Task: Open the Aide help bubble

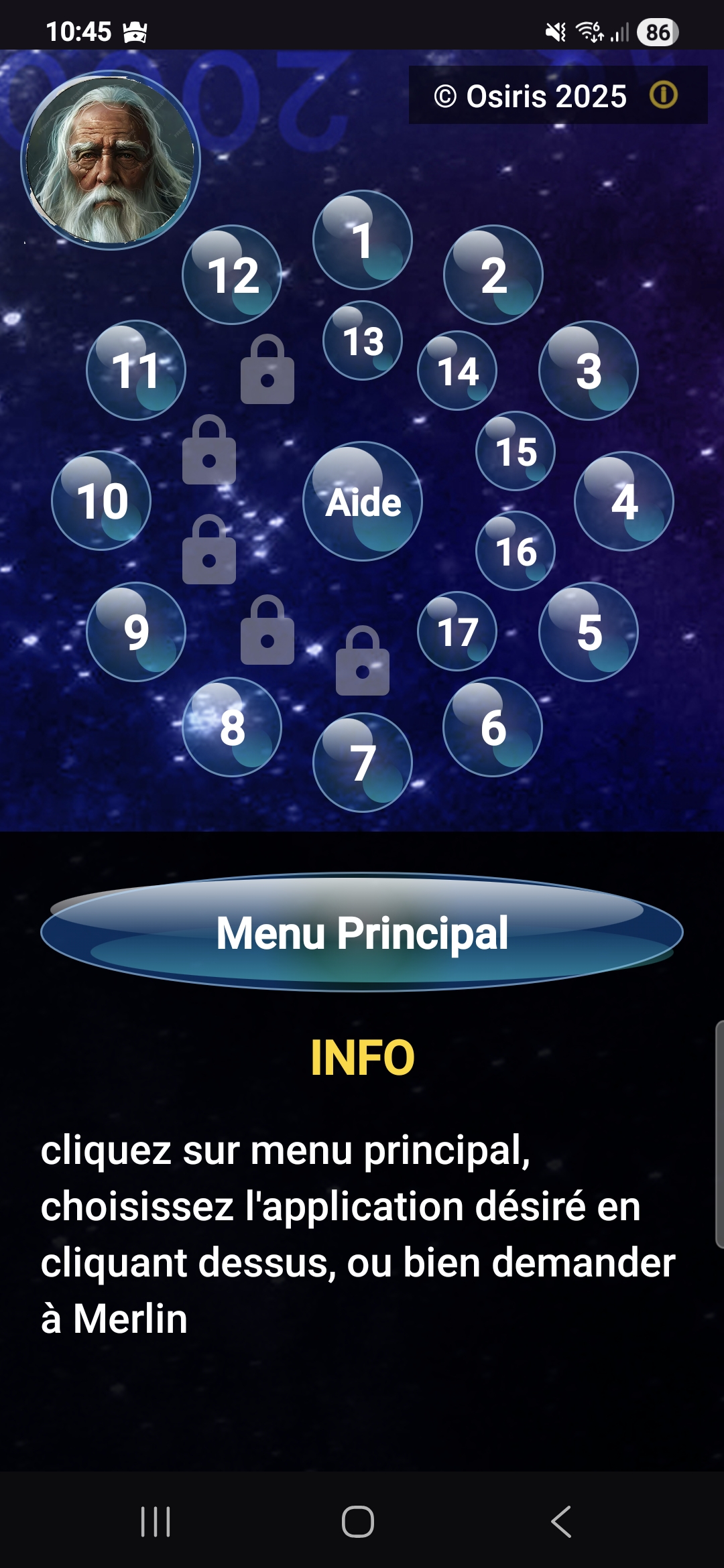Action: (363, 501)
